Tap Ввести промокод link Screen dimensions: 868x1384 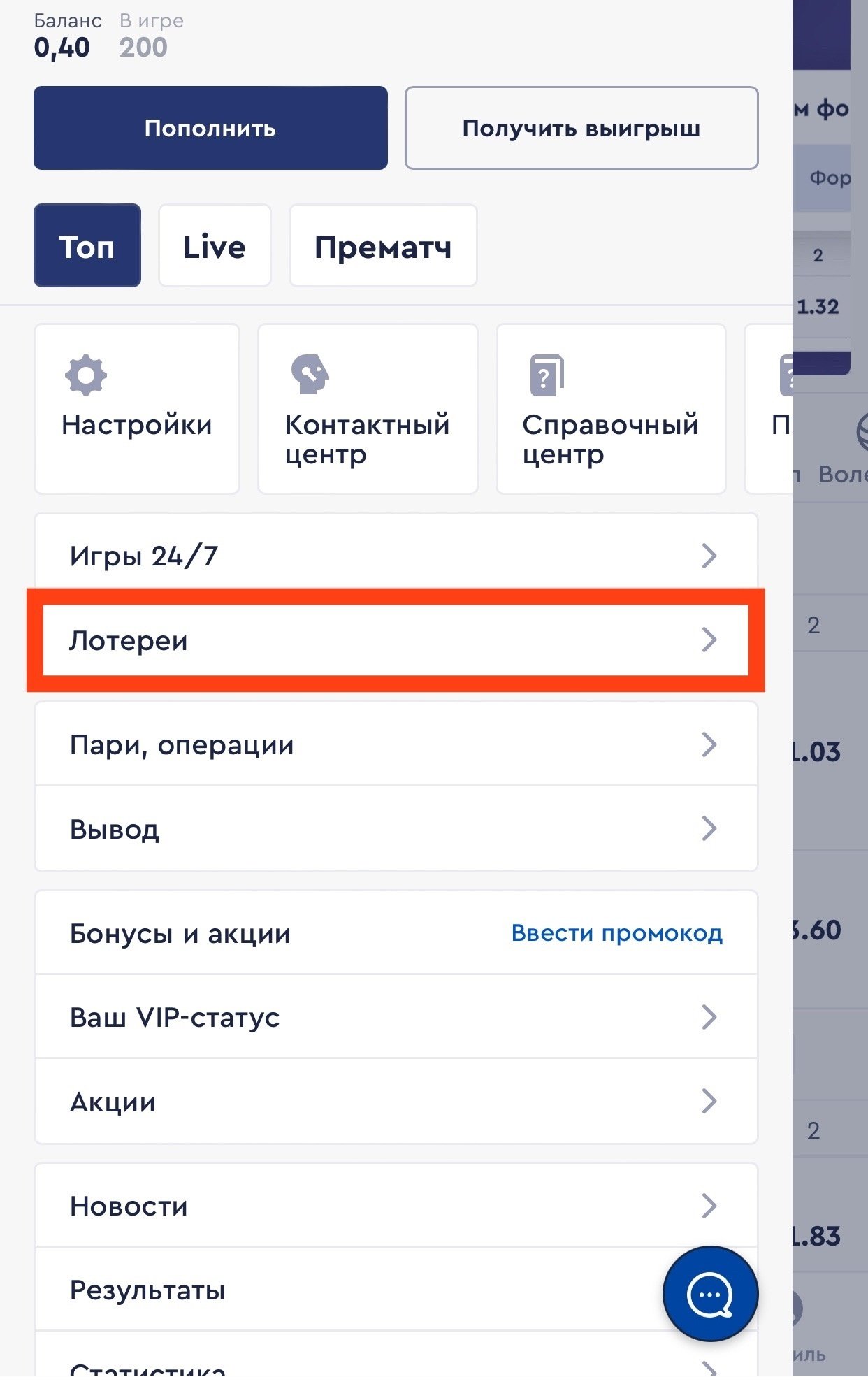[616, 933]
